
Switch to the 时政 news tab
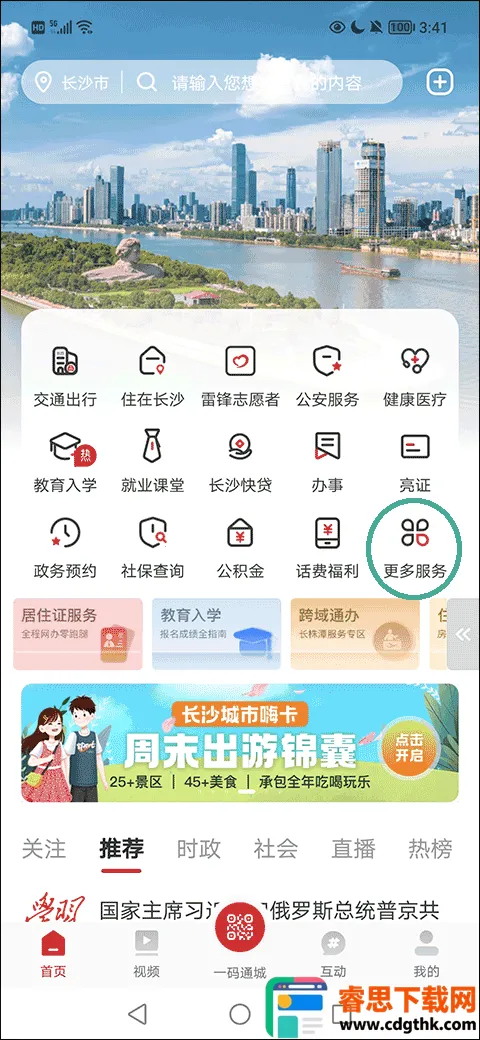tap(198, 848)
